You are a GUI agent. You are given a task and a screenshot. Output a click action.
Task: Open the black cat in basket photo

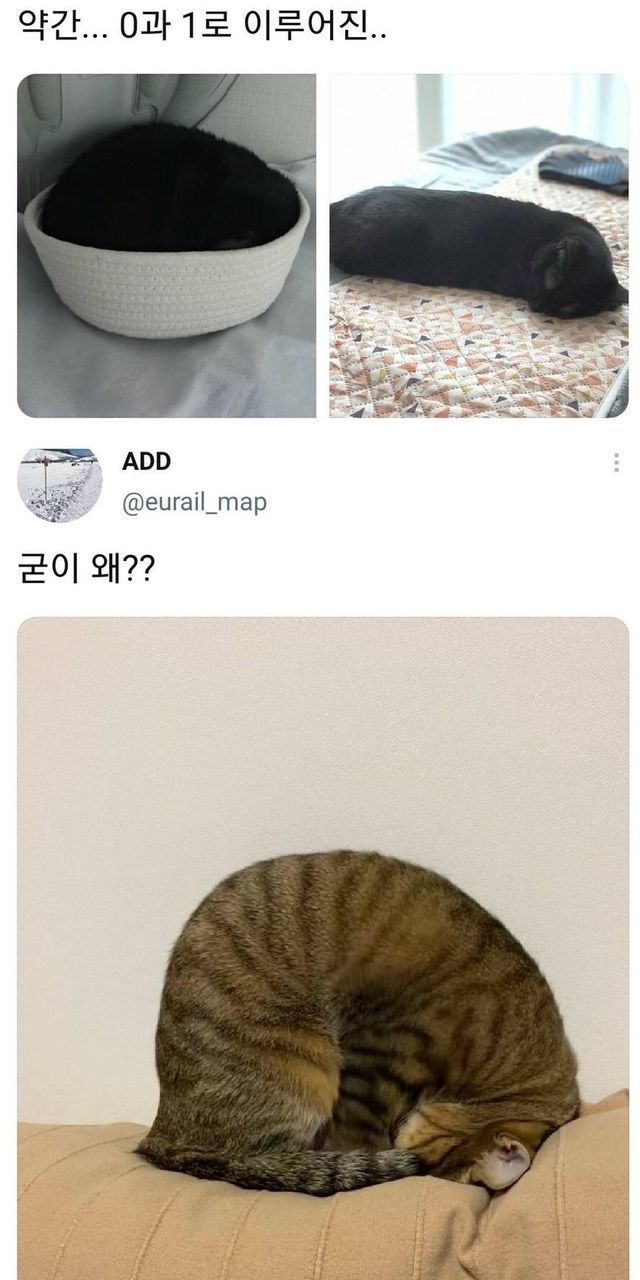tap(166, 245)
